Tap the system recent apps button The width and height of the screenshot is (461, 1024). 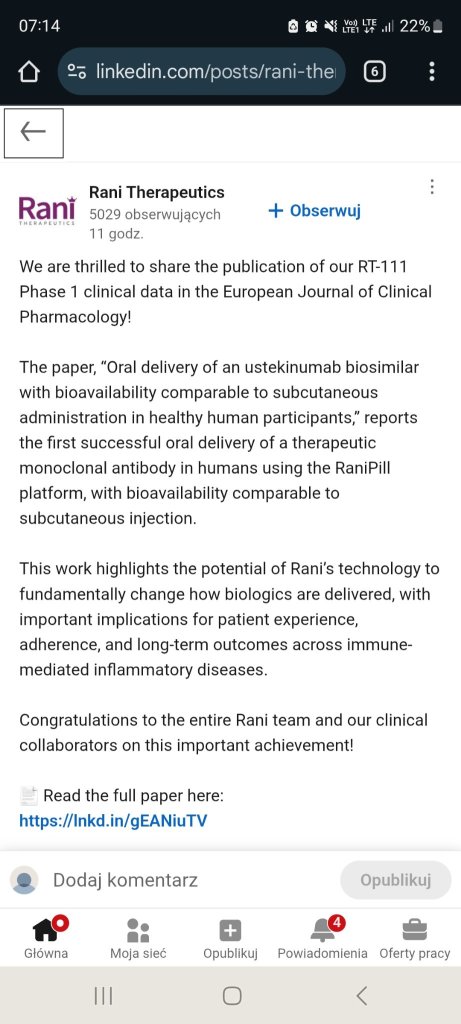103,996
